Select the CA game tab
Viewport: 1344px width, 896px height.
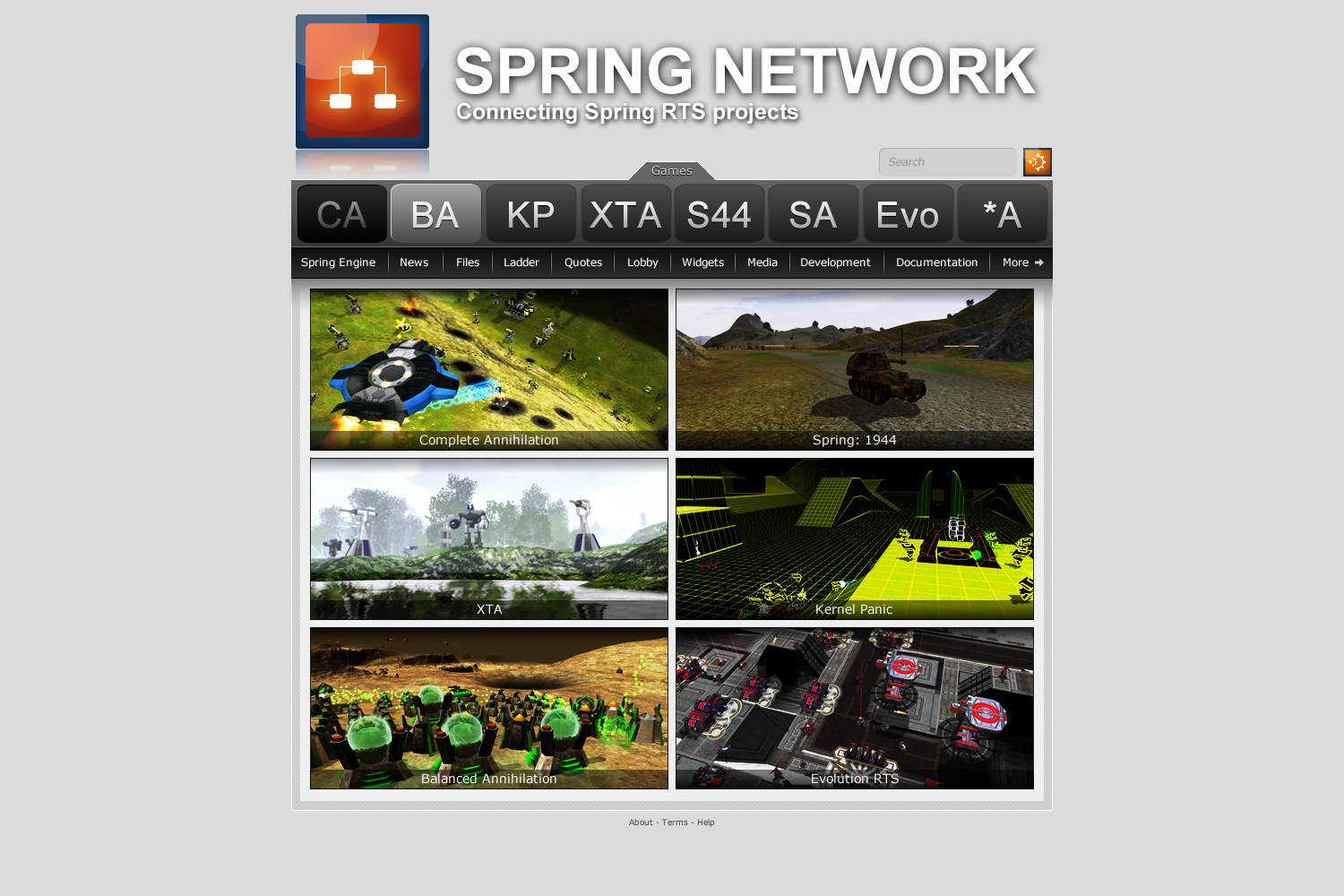341,214
